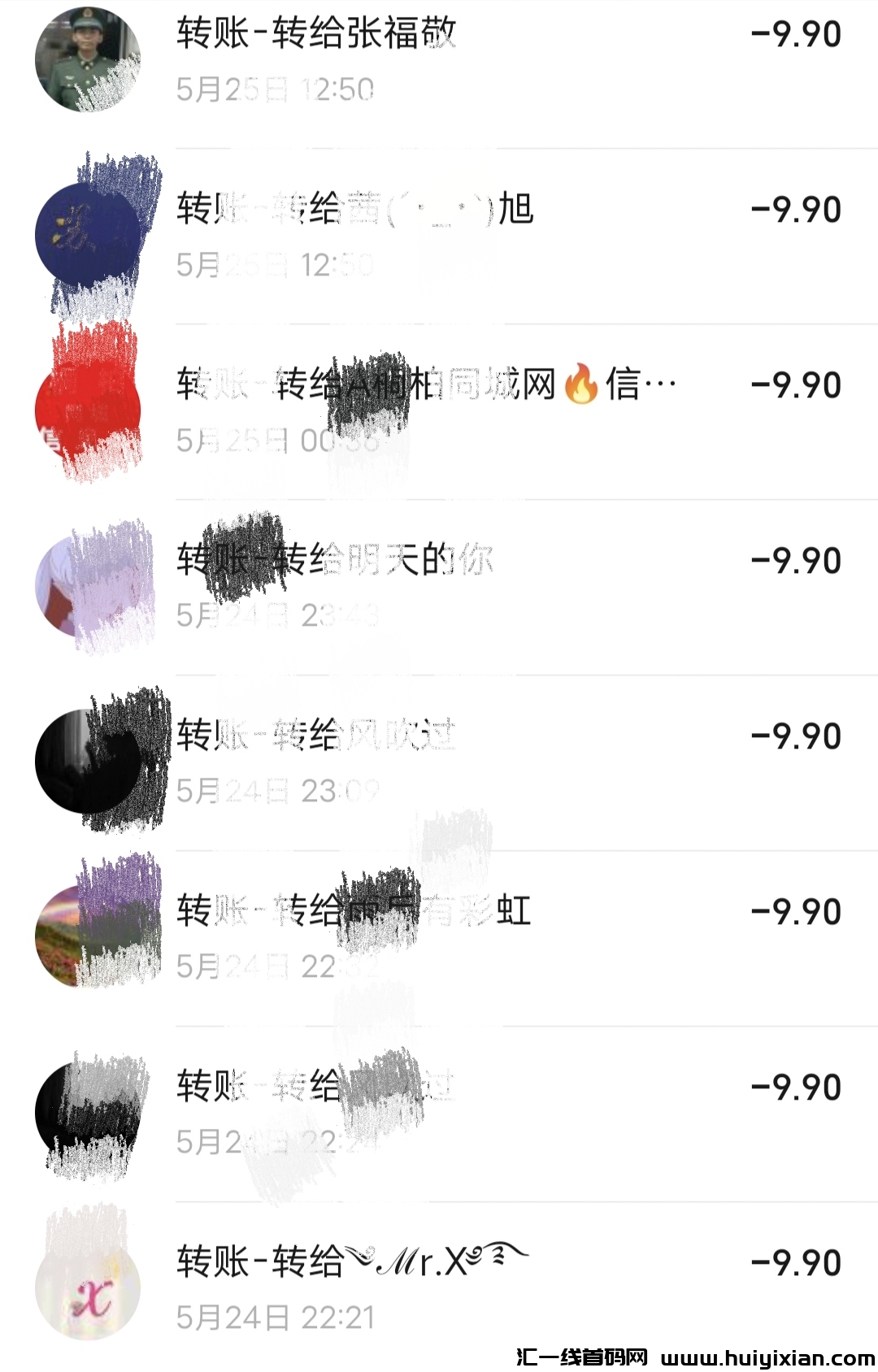Image resolution: width=878 pixels, height=1372 pixels.
Task: Tap the light purple avatar beside 明天的你
Action: pyautogui.click(x=89, y=581)
